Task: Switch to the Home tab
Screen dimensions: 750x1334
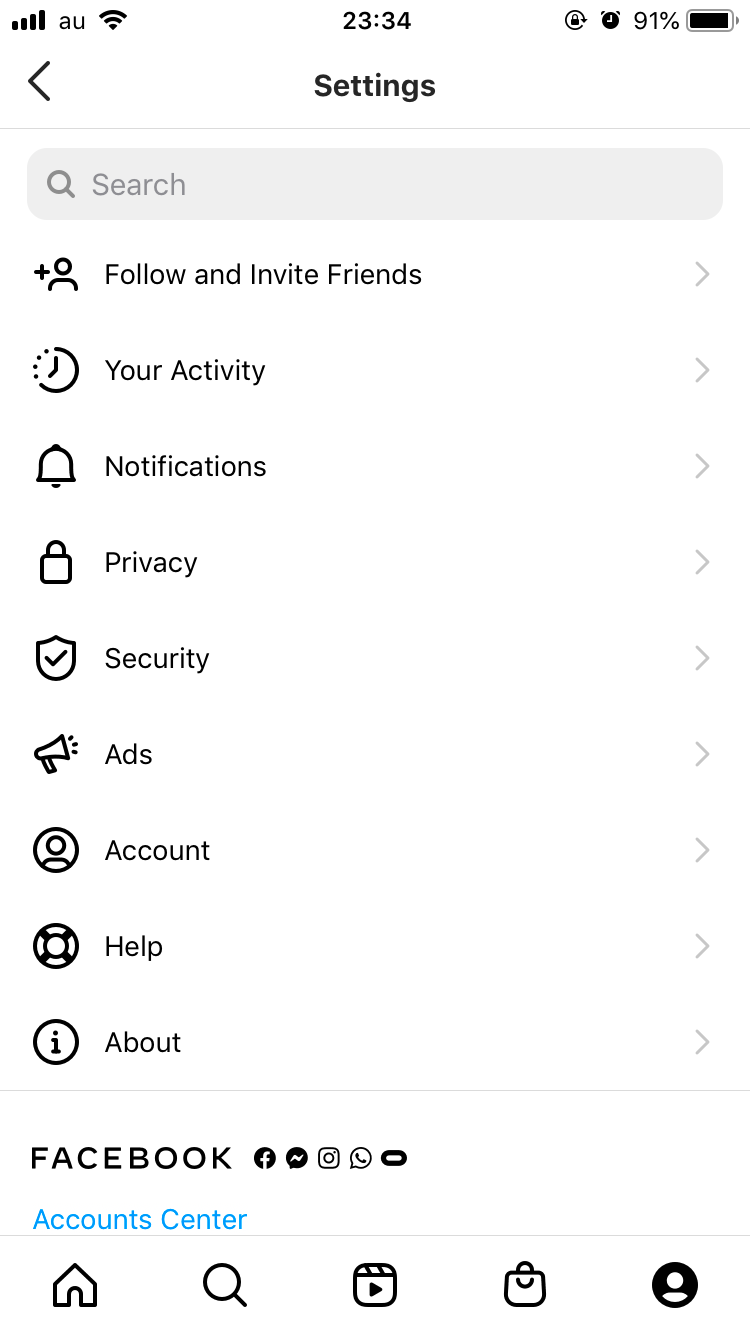Action: (75, 1285)
